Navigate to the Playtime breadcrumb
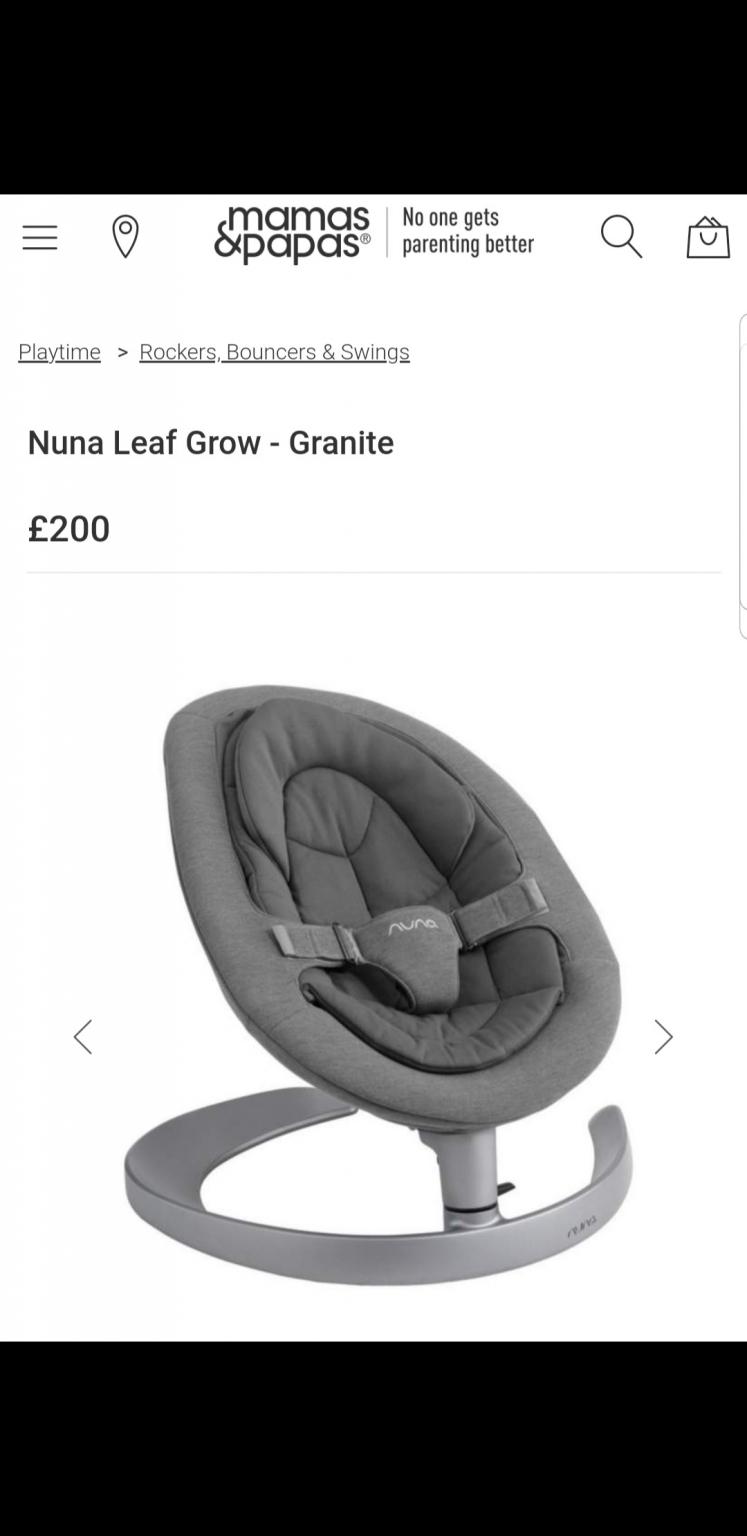Viewport: 747px width, 1536px height. [58, 352]
